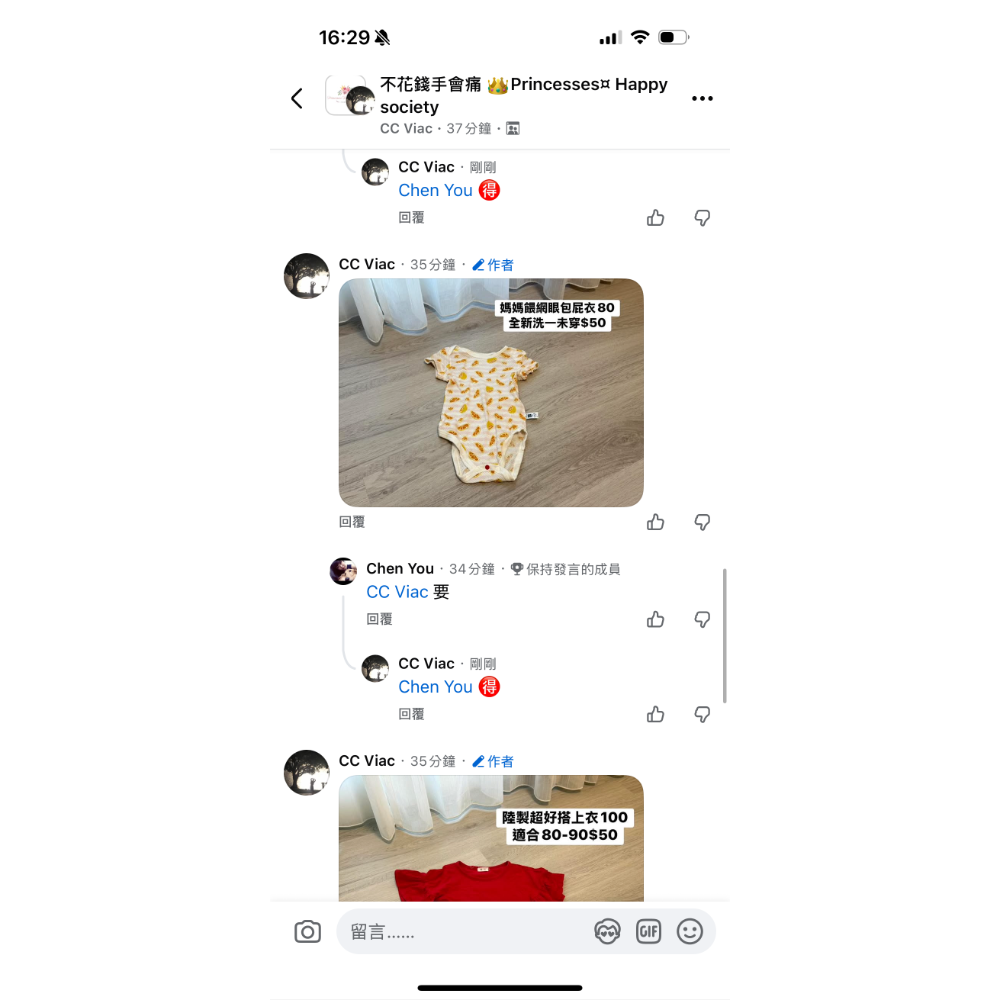
Task: Dislike the yellow bodysuit photo comment
Action: 702,522
